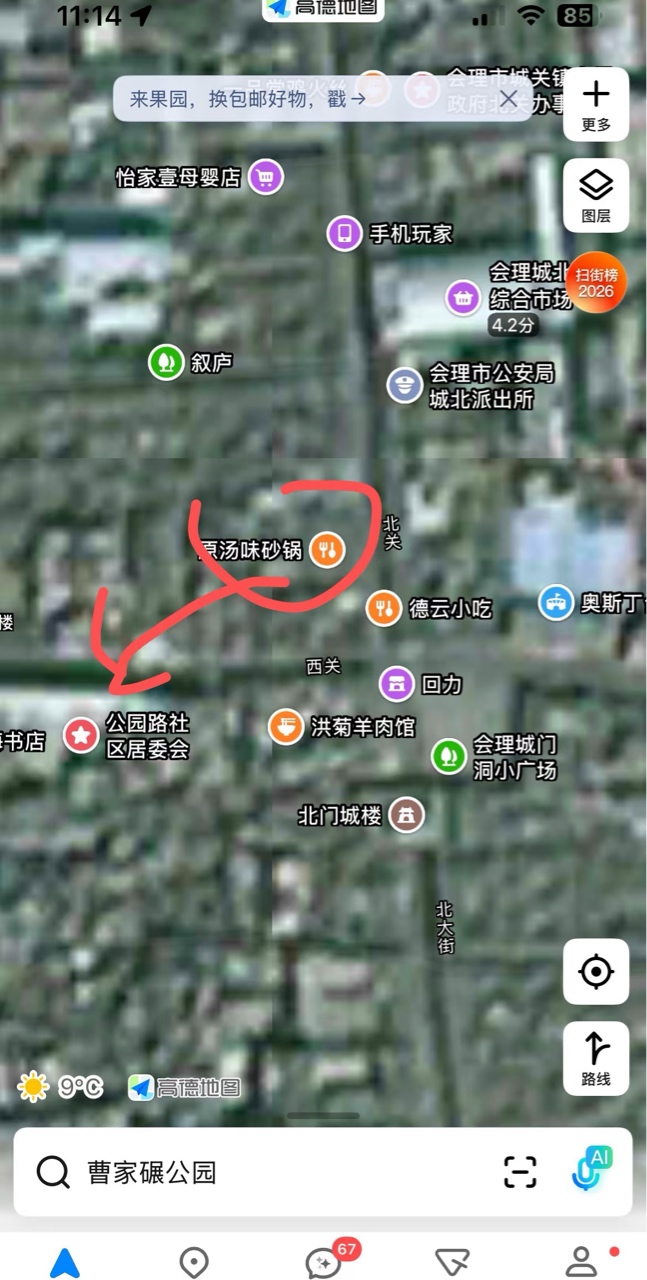Select the 北门城楼 landmark marker
The height and width of the screenshot is (1280, 647).
point(406,815)
